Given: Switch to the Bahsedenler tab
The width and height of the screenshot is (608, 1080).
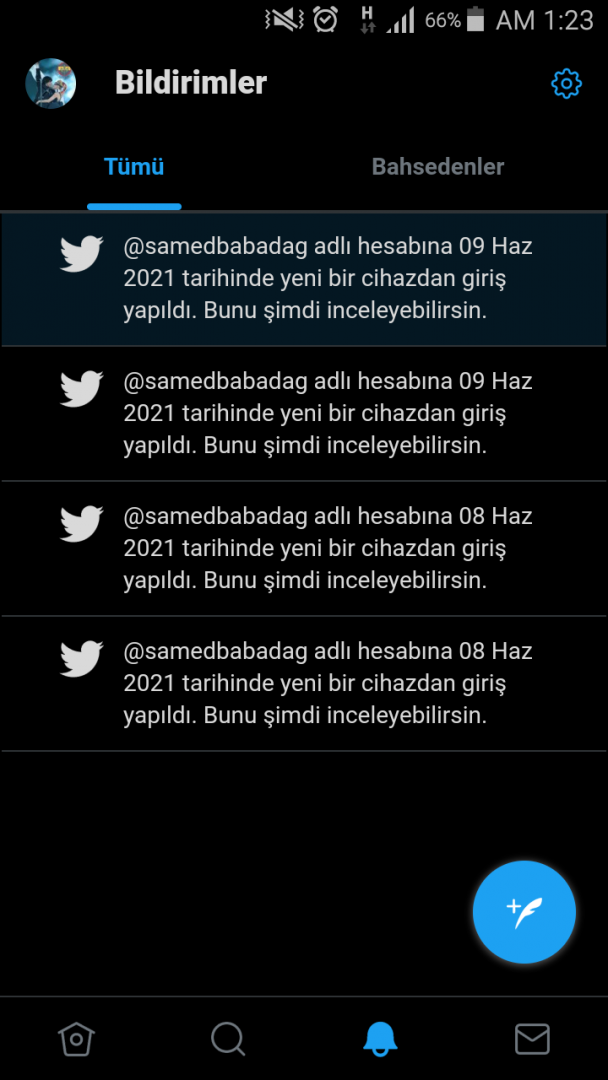Looking at the screenshot, I should (438, 167).
